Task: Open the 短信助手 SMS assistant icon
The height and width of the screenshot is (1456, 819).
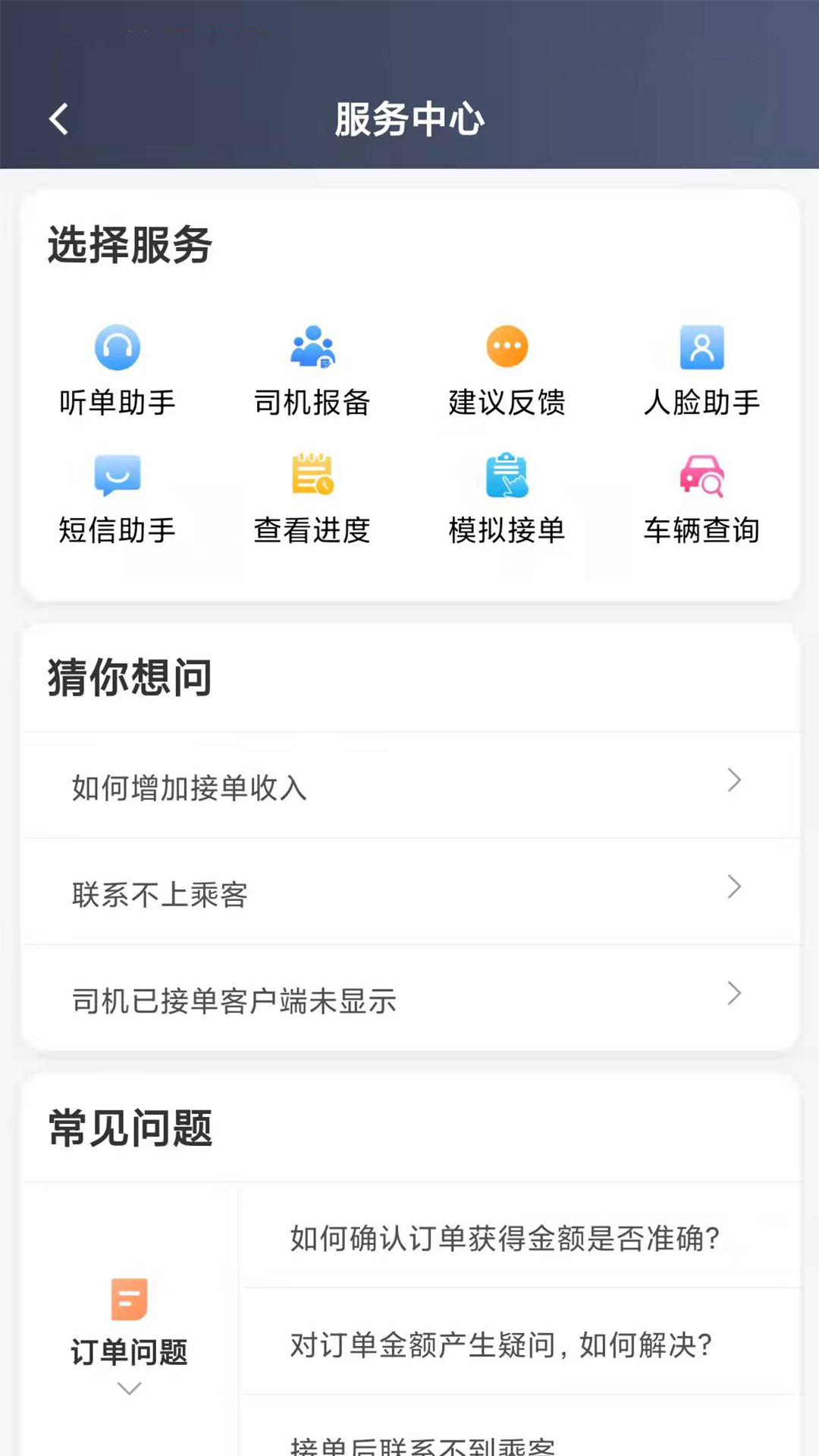Action: pos(118,475)
